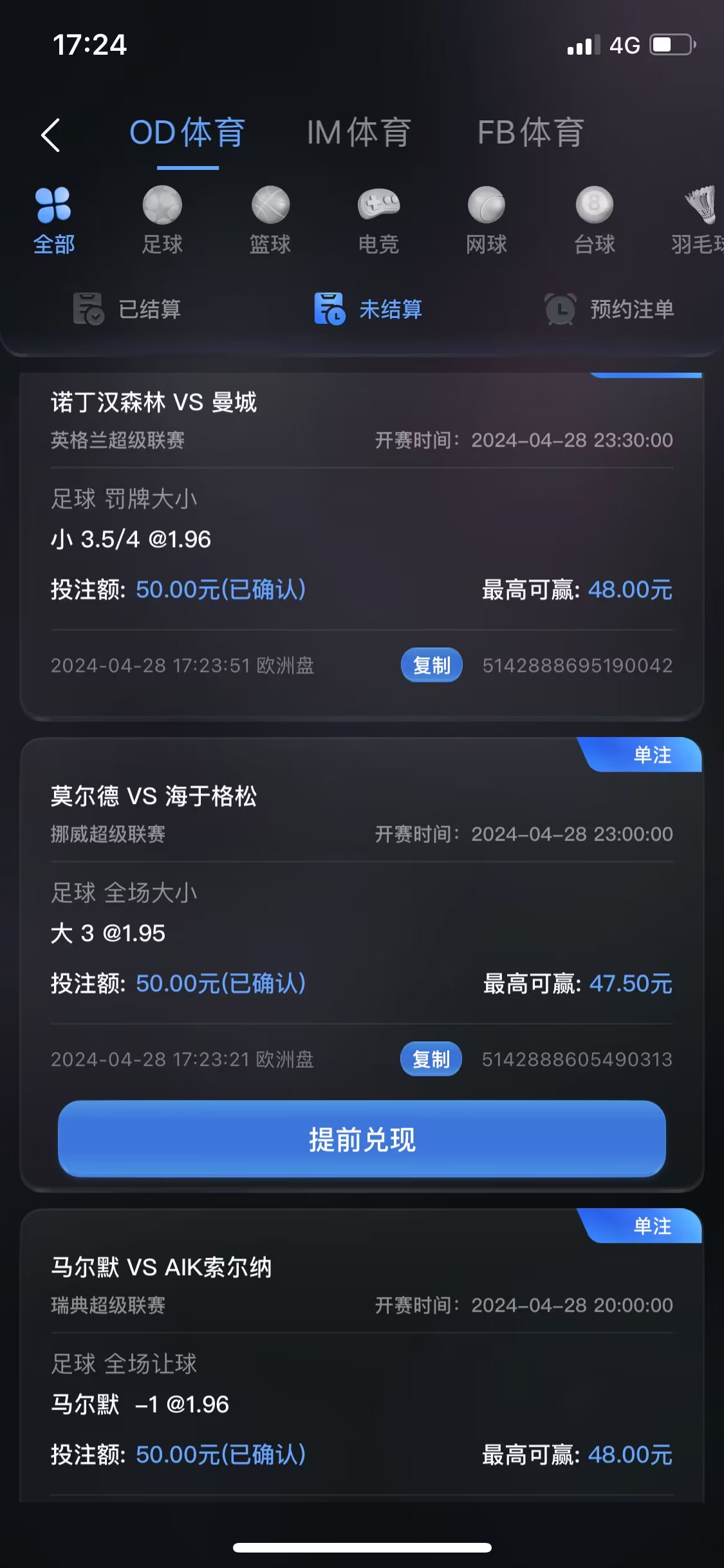This screenshot has height=1568, width=724.
Task: Select the OD体育 tab
Action: pos(187,133)
